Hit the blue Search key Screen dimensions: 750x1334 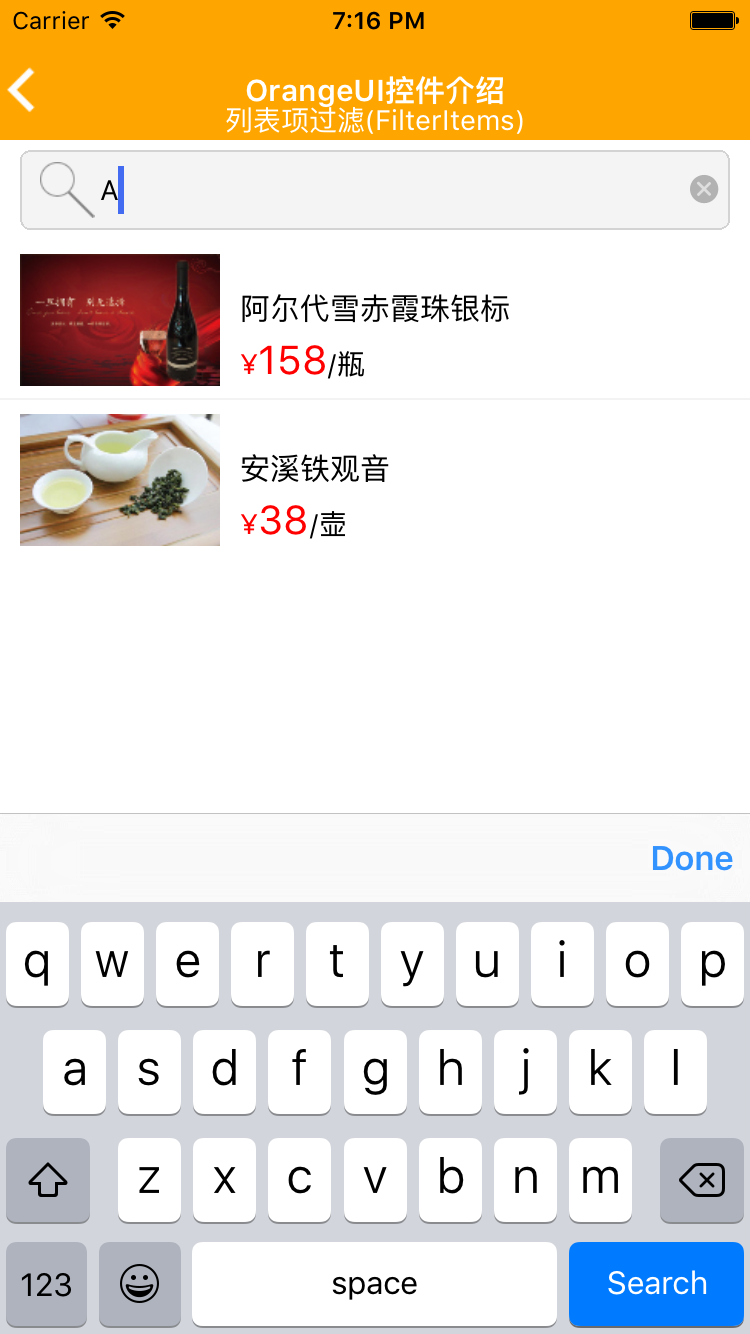[x=656, y=1283]
